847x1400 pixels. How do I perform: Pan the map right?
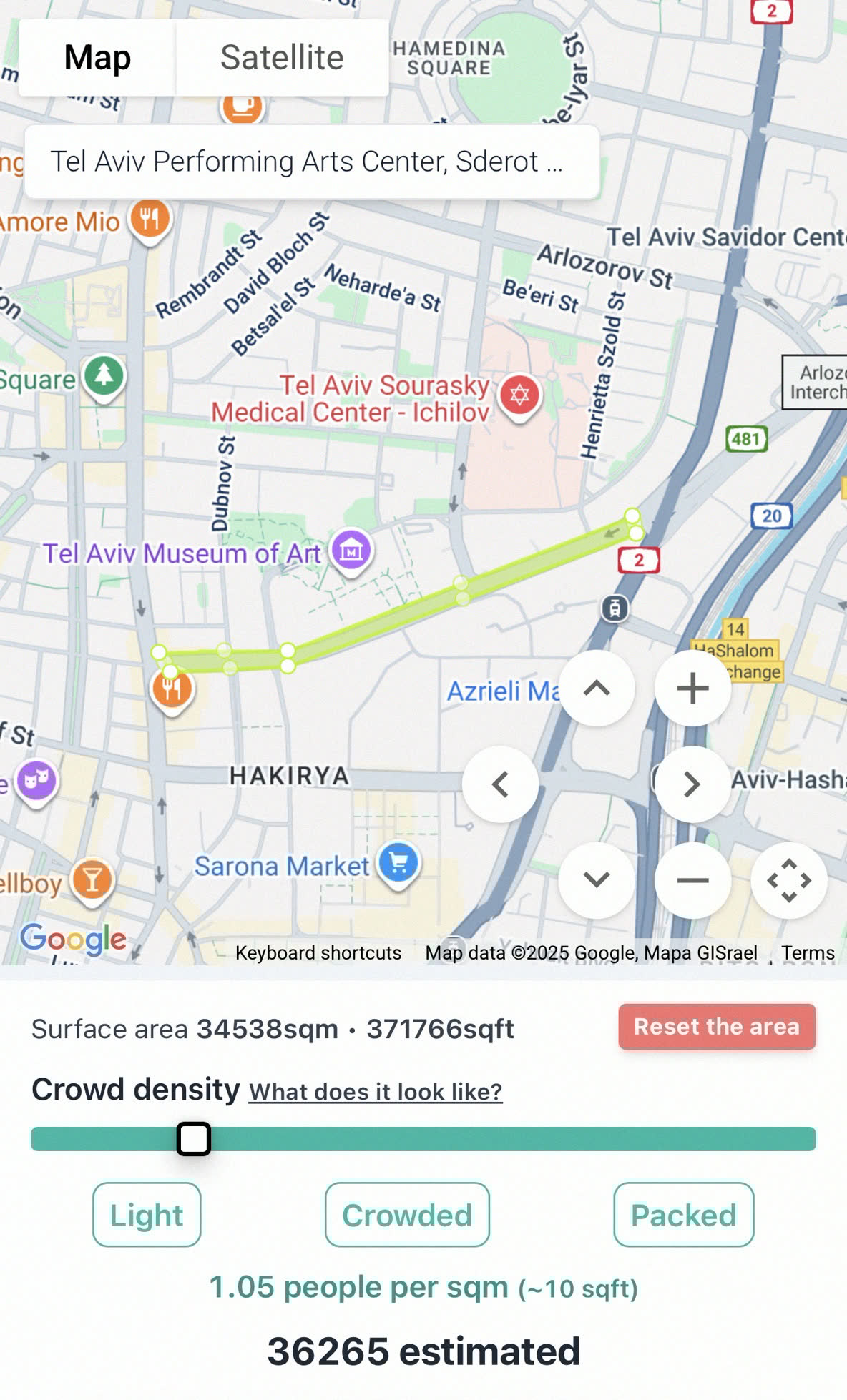tap(692, 784)
